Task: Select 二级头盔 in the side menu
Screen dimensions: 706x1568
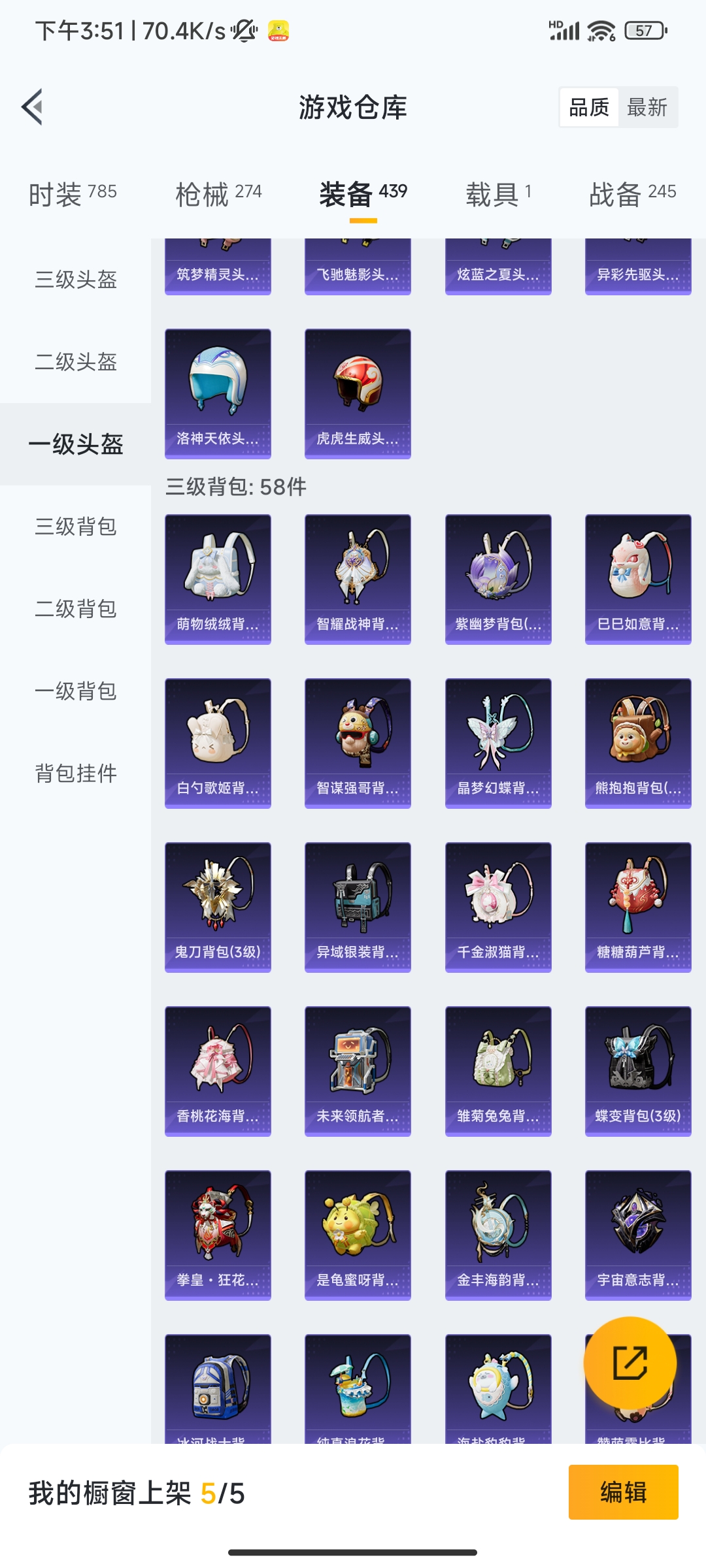Action: tap(76, 362)
